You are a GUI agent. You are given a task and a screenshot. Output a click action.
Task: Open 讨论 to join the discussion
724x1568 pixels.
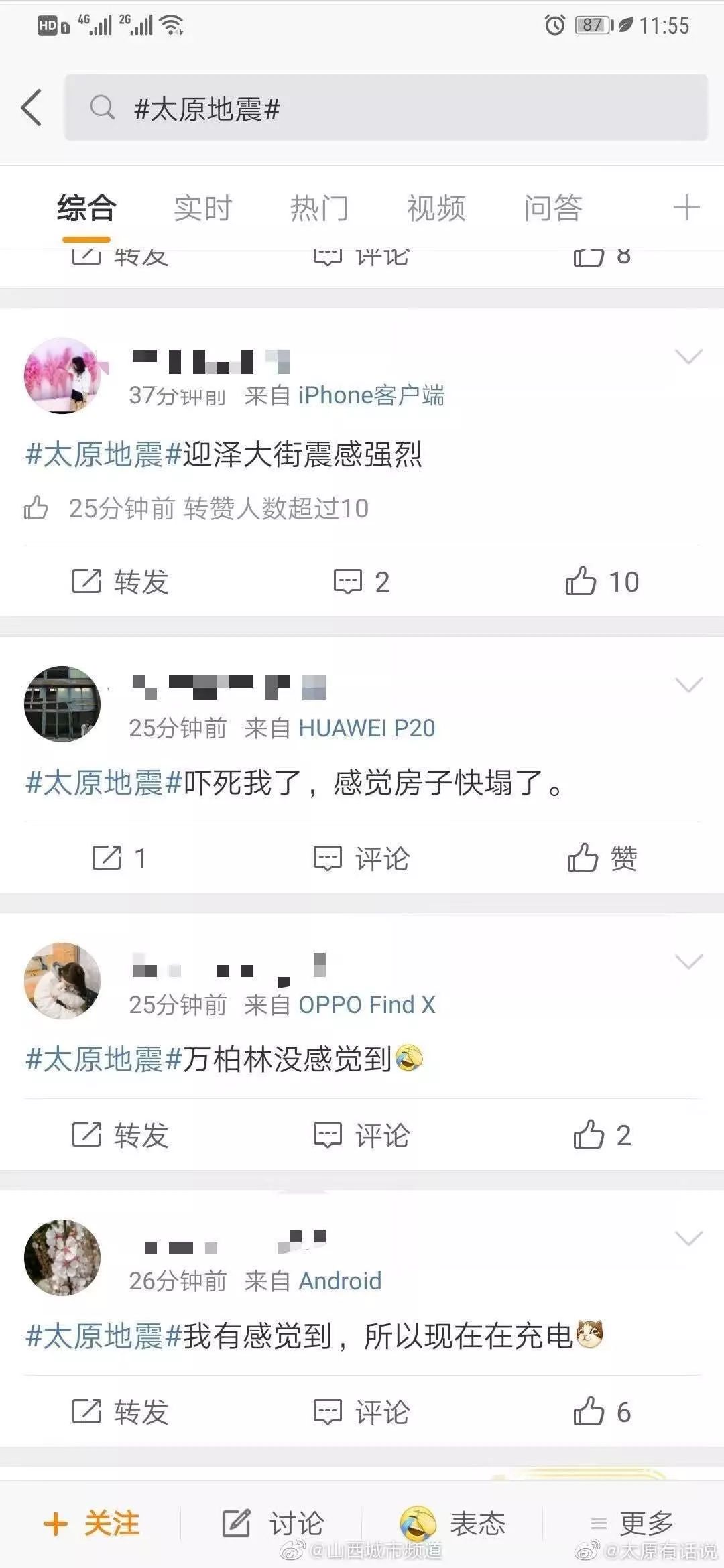(273, 1523)
